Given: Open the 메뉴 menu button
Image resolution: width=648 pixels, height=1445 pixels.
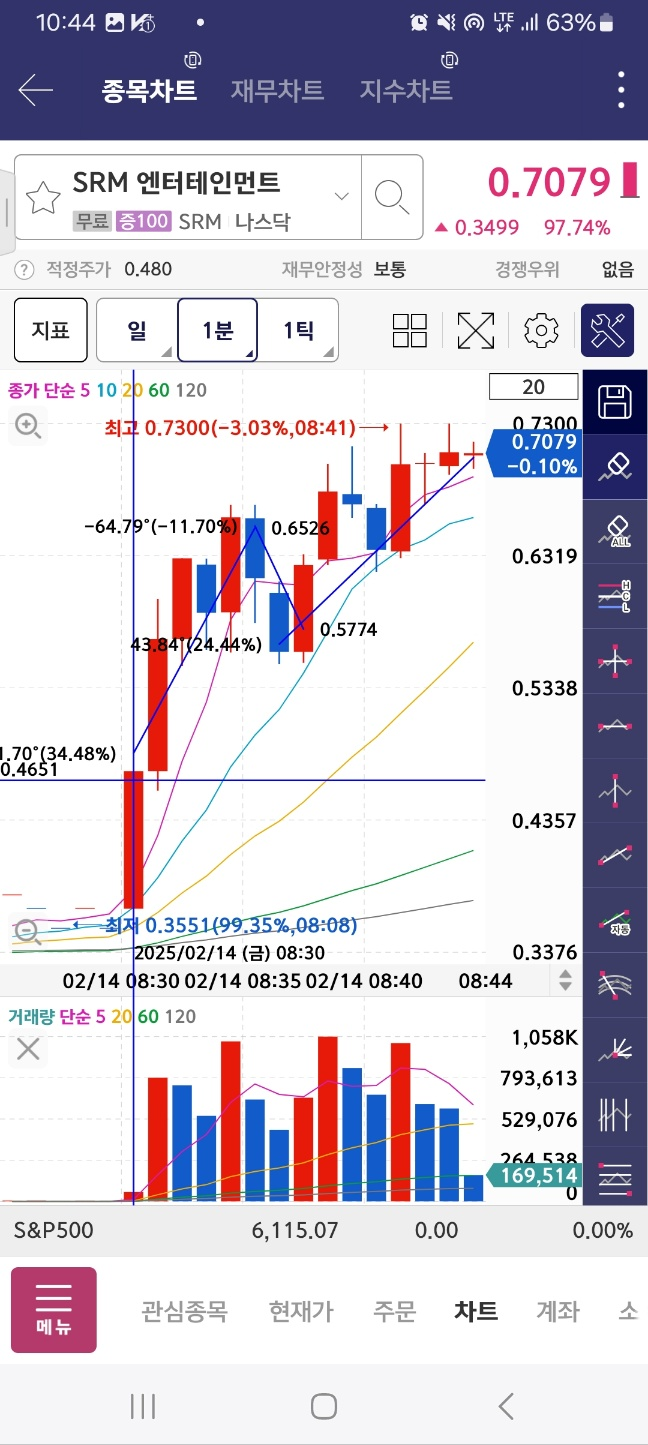Looking at the screenshot, I should (54, 1310).
